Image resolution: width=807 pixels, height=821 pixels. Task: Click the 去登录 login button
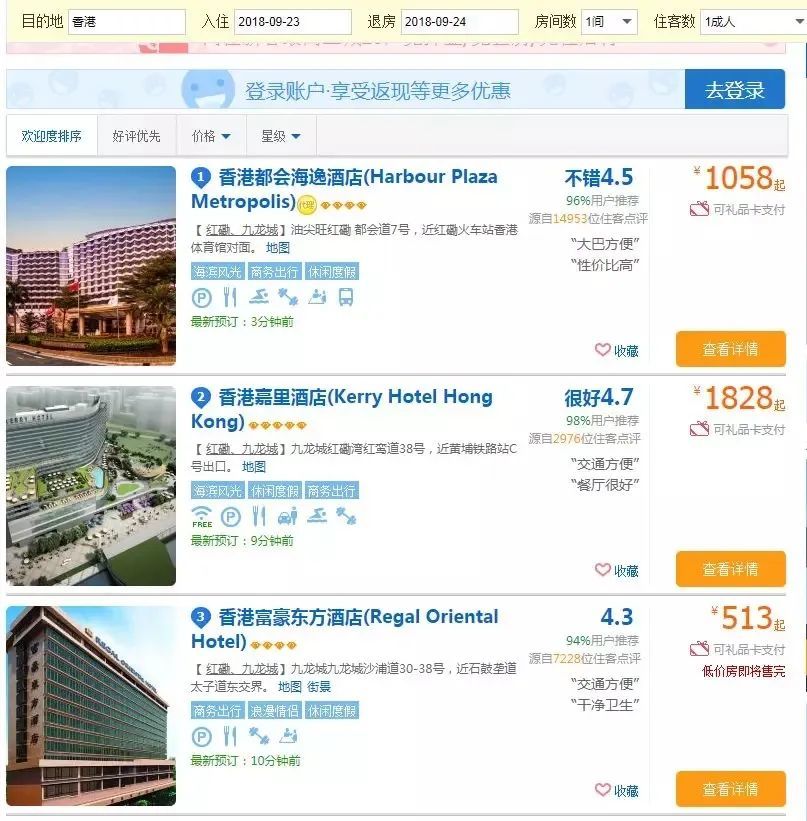pos(734,88)
